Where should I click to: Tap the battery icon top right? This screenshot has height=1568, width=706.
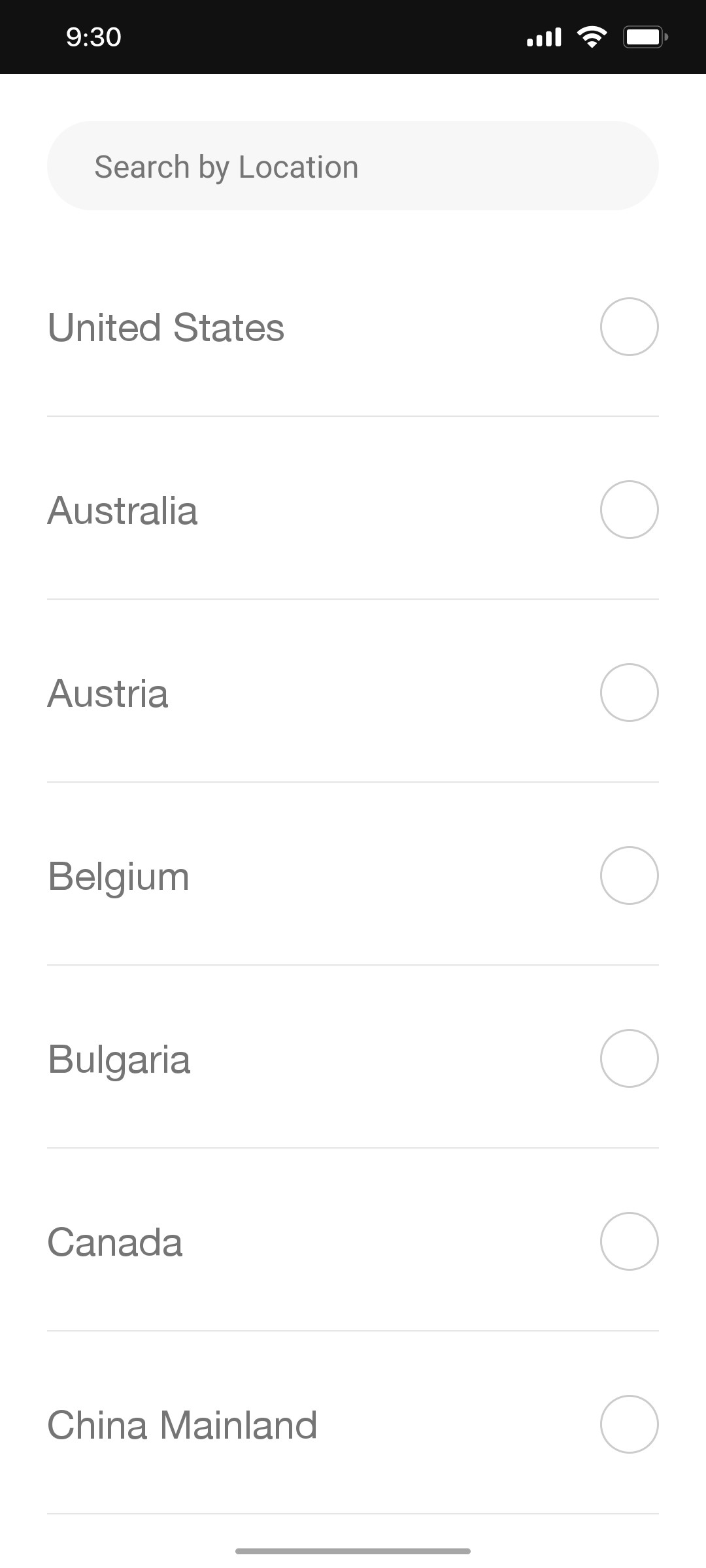tap(645, 37)
